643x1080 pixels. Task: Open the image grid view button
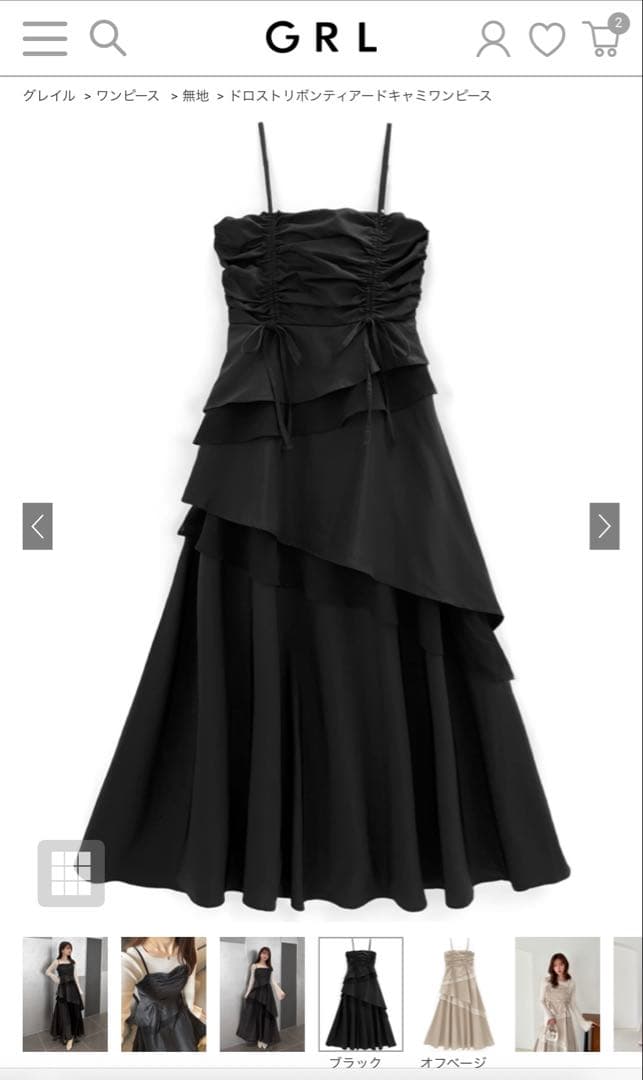72,873
